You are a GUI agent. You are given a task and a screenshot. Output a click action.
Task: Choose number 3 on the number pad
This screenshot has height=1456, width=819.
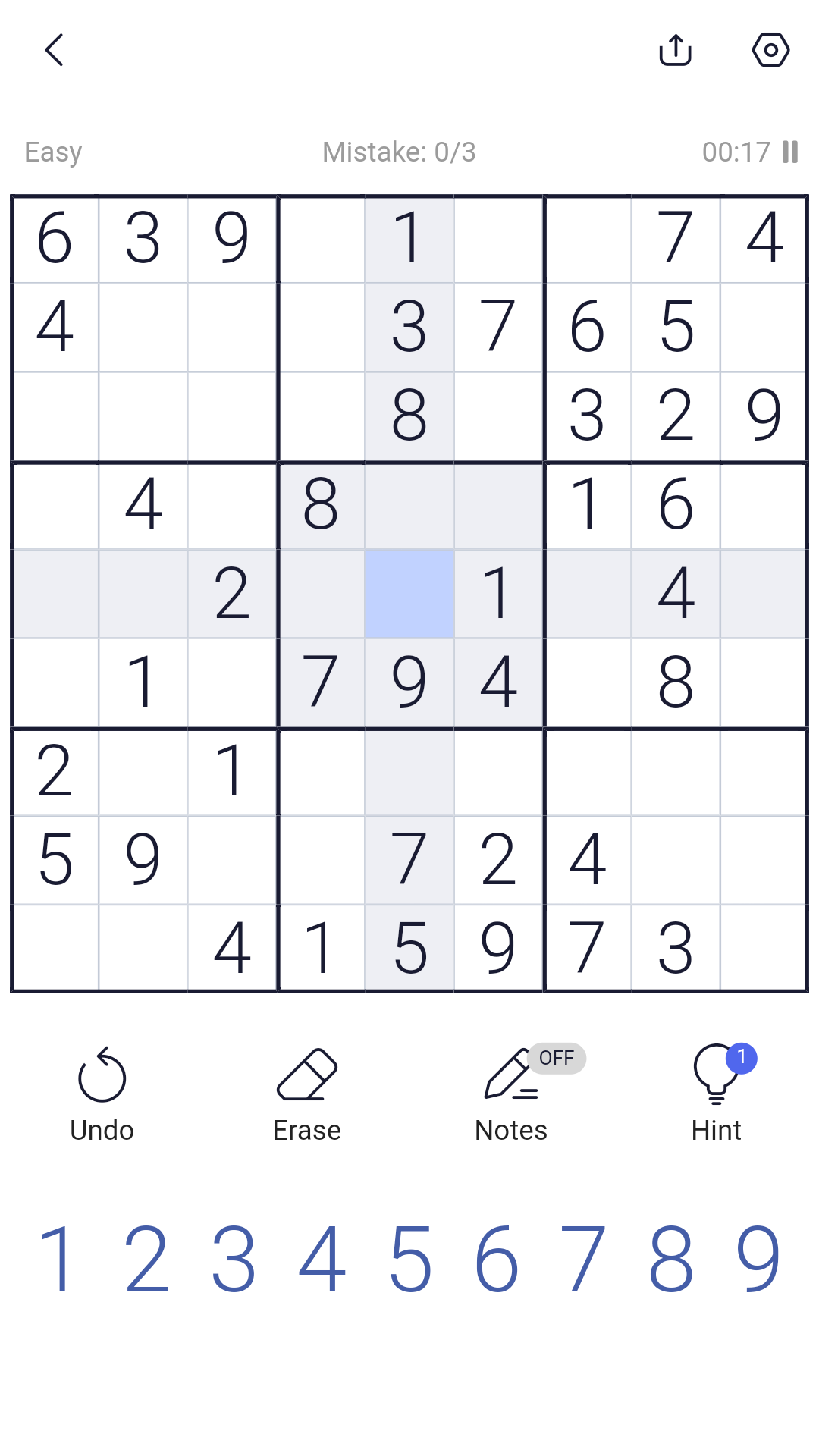pos(234,1260)
